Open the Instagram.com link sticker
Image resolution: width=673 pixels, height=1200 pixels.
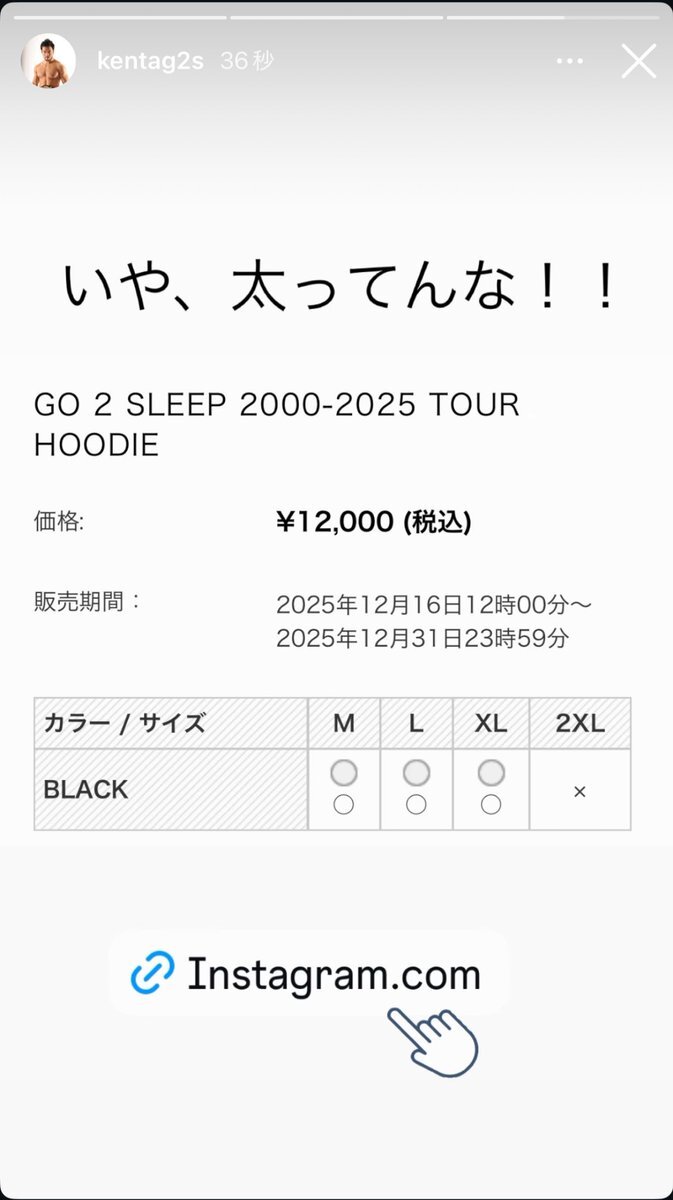[308, 974]
